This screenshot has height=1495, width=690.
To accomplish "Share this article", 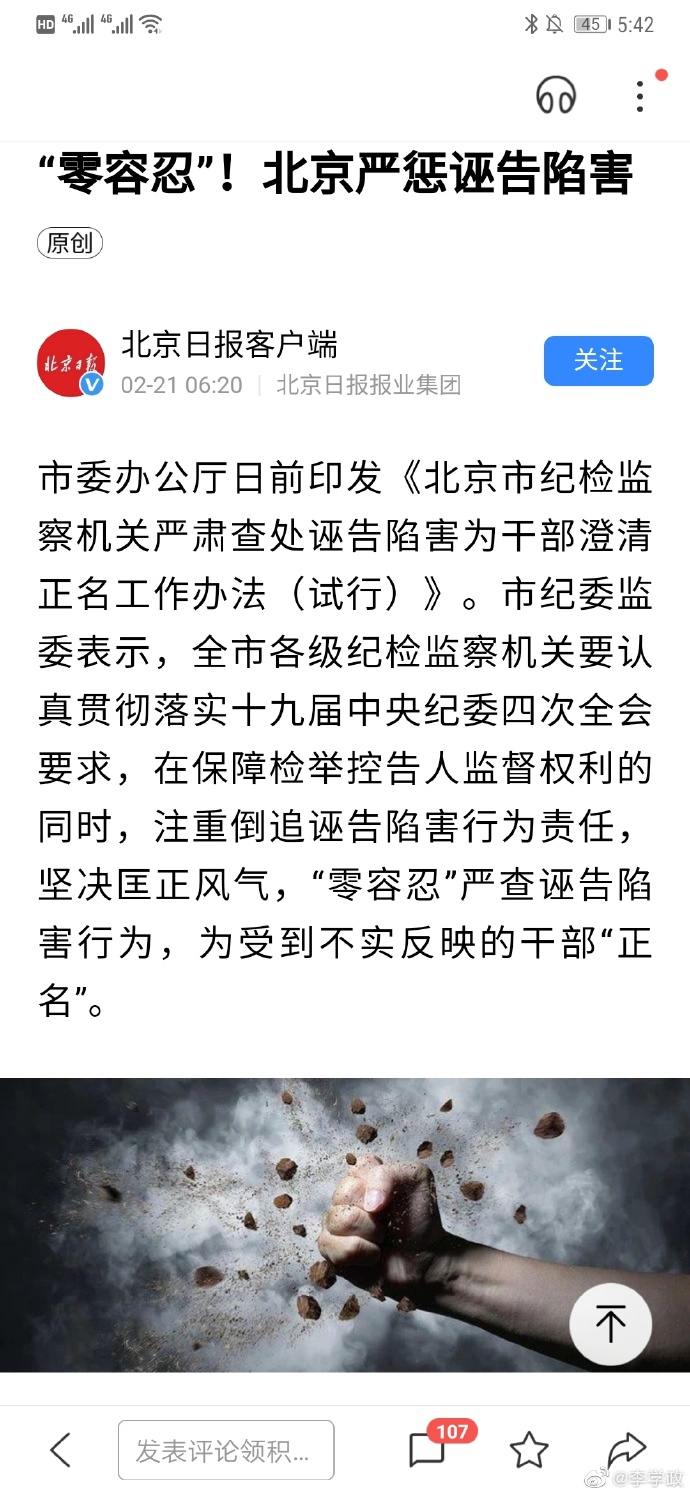I will click(627, 1449).
